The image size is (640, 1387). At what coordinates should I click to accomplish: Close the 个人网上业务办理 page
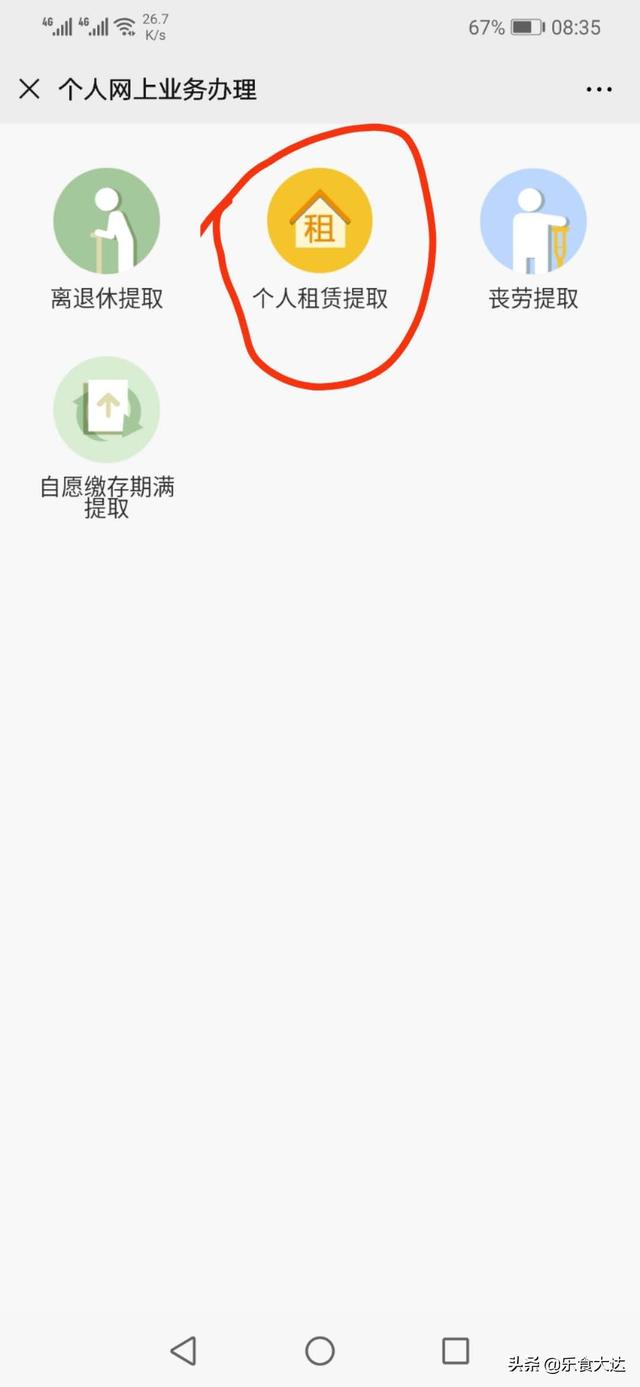29,89
